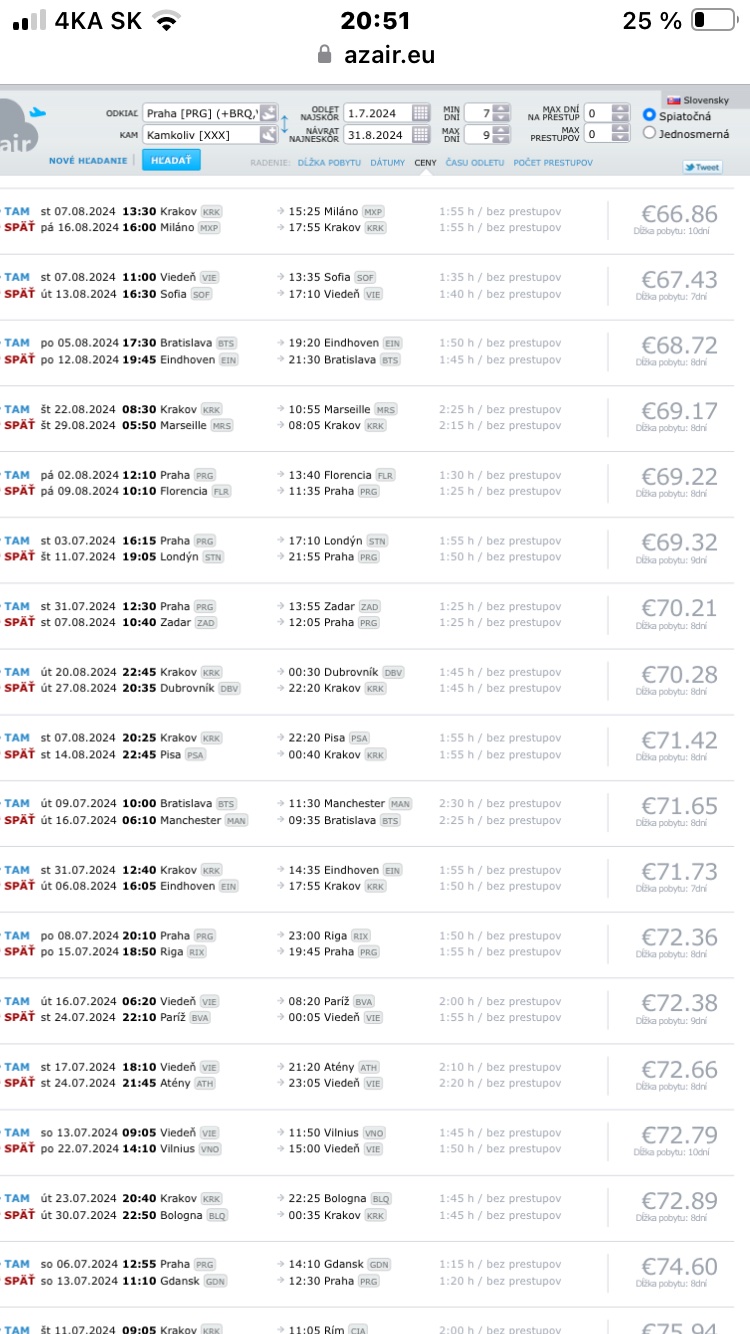Open the calendar for latest return date

[x=421, y=135]
